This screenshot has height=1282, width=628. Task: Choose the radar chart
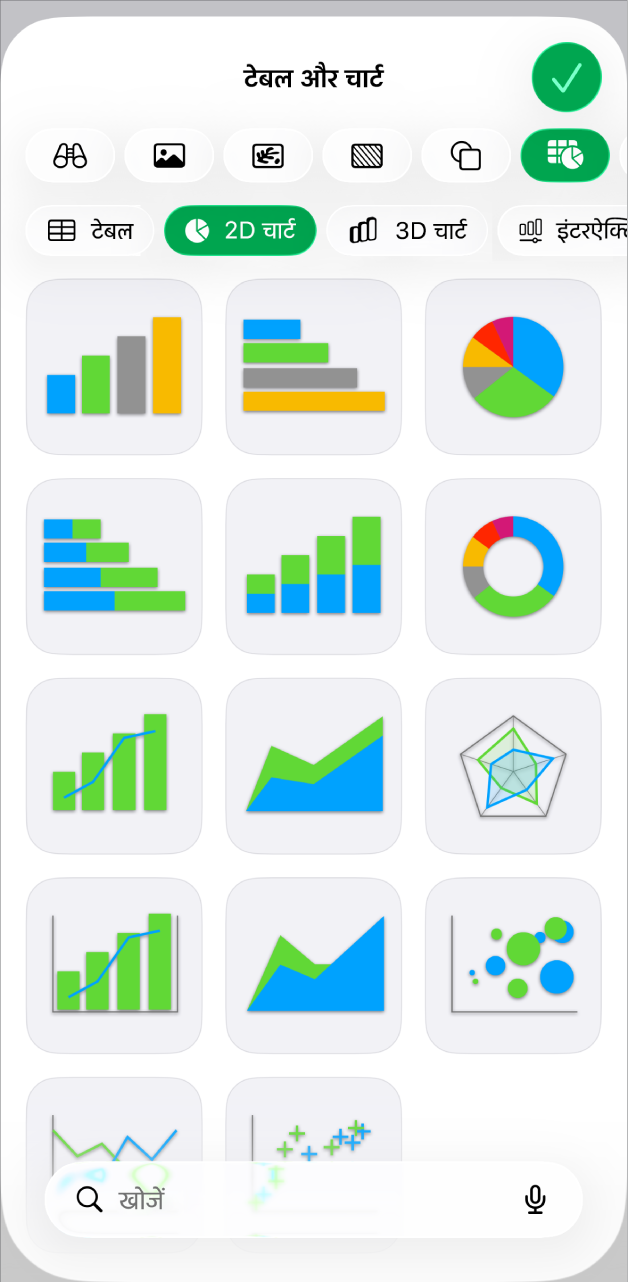point(513,766)
